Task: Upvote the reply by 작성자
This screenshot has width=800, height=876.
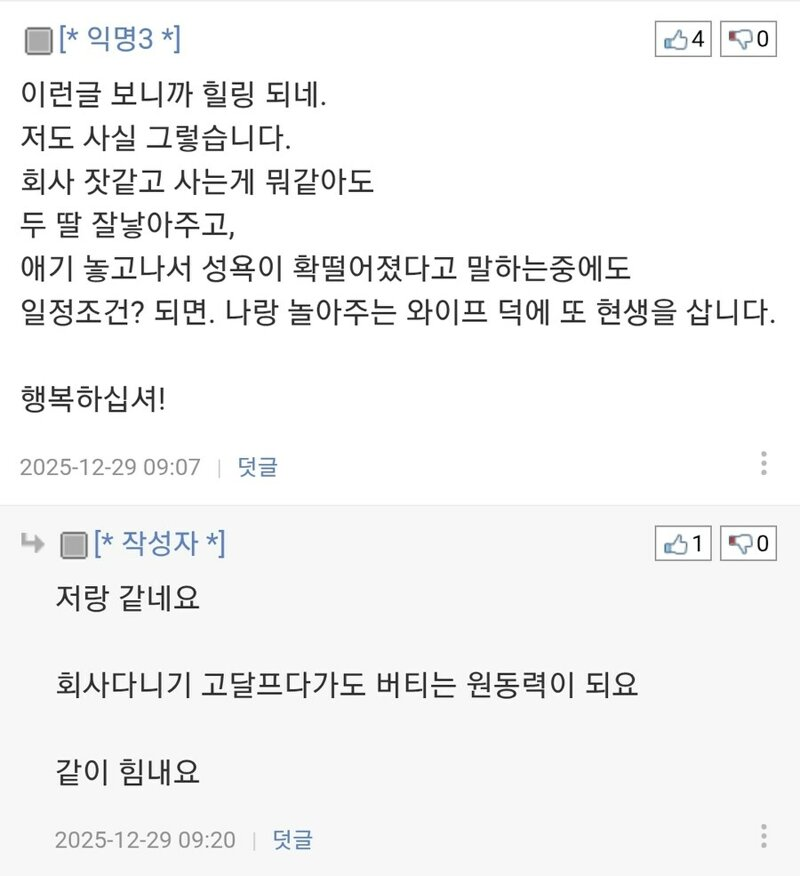Action: click(683, 544)
